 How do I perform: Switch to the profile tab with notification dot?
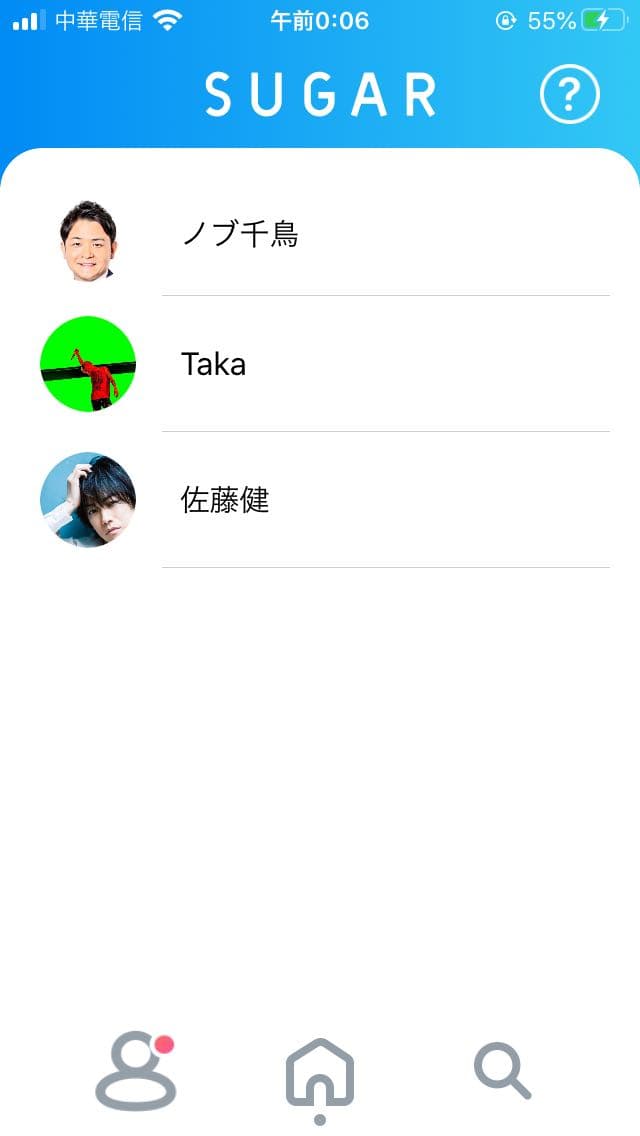136,1073
